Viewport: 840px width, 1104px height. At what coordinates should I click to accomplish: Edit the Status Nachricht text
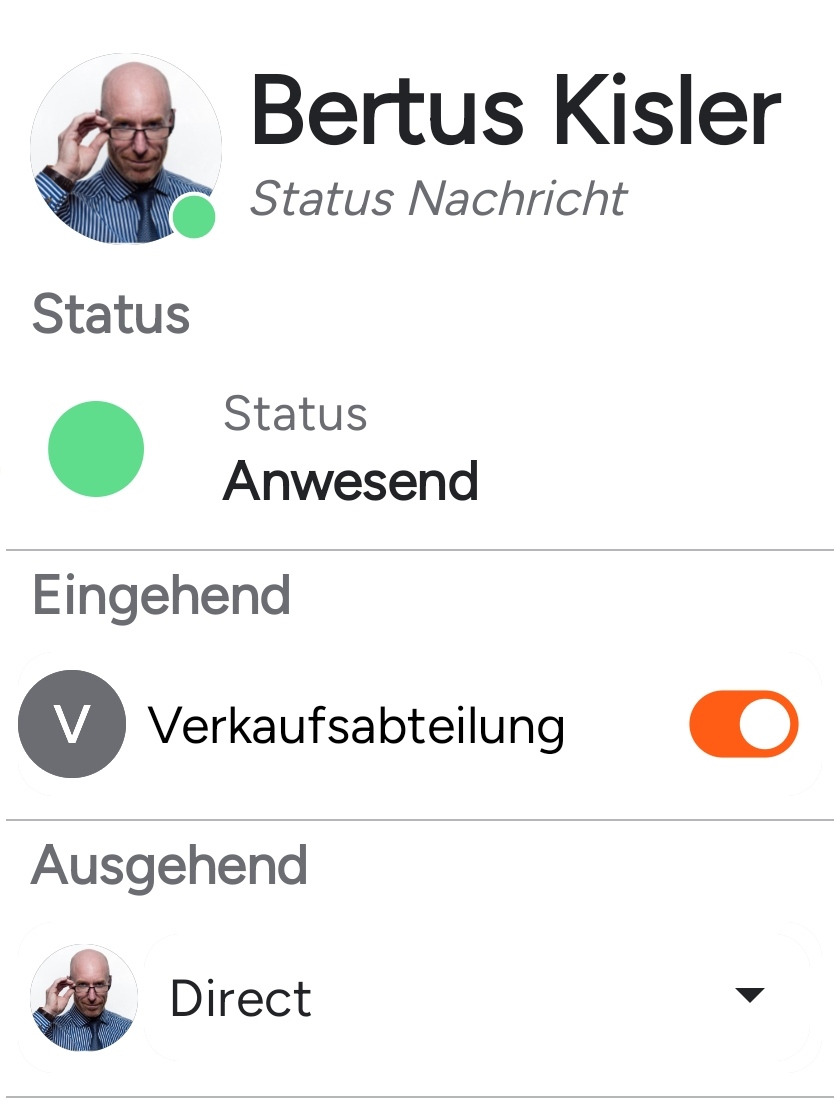point(437,198)
